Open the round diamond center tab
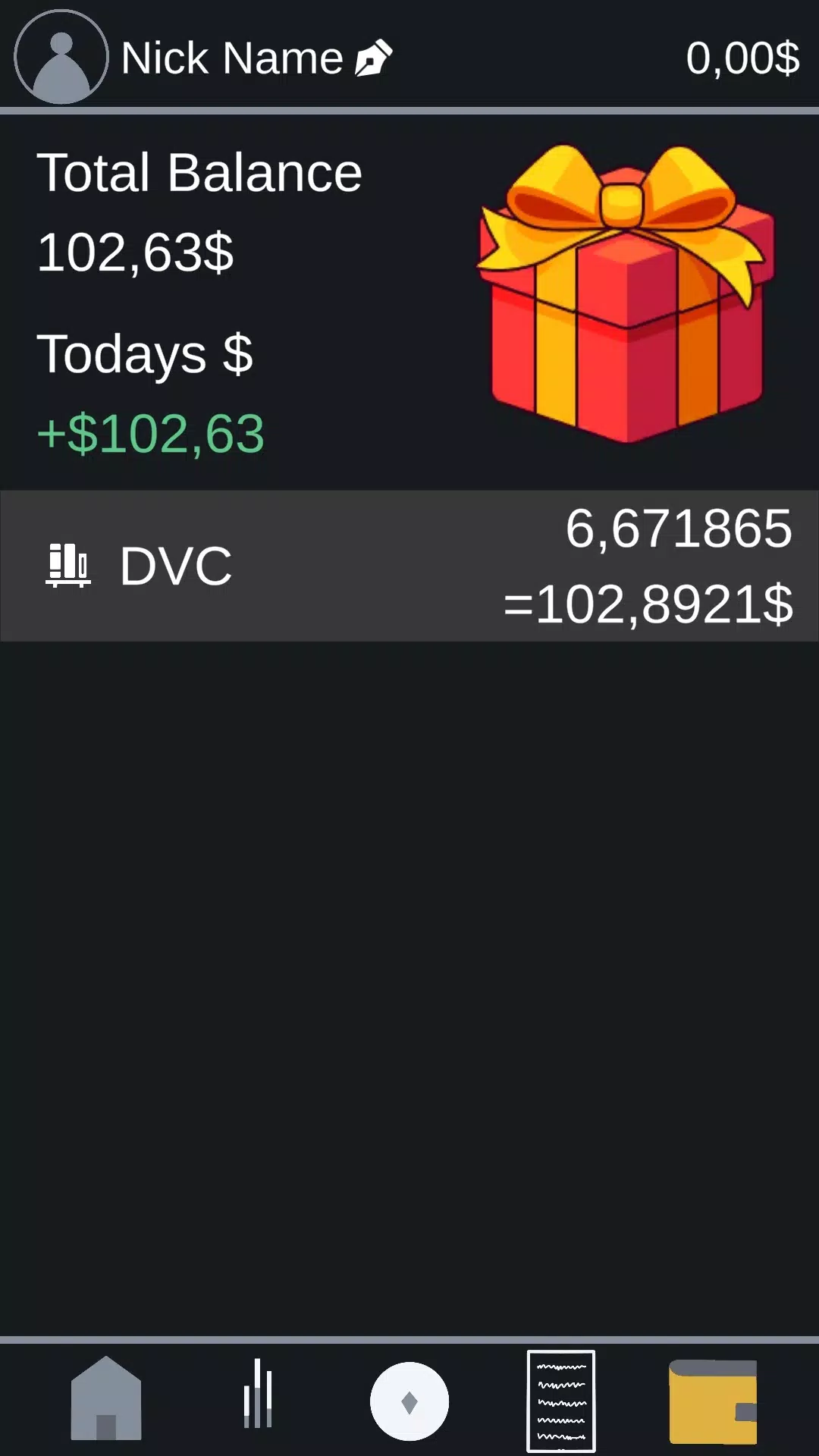819x1456 pixels. [x=409, y=1401]
